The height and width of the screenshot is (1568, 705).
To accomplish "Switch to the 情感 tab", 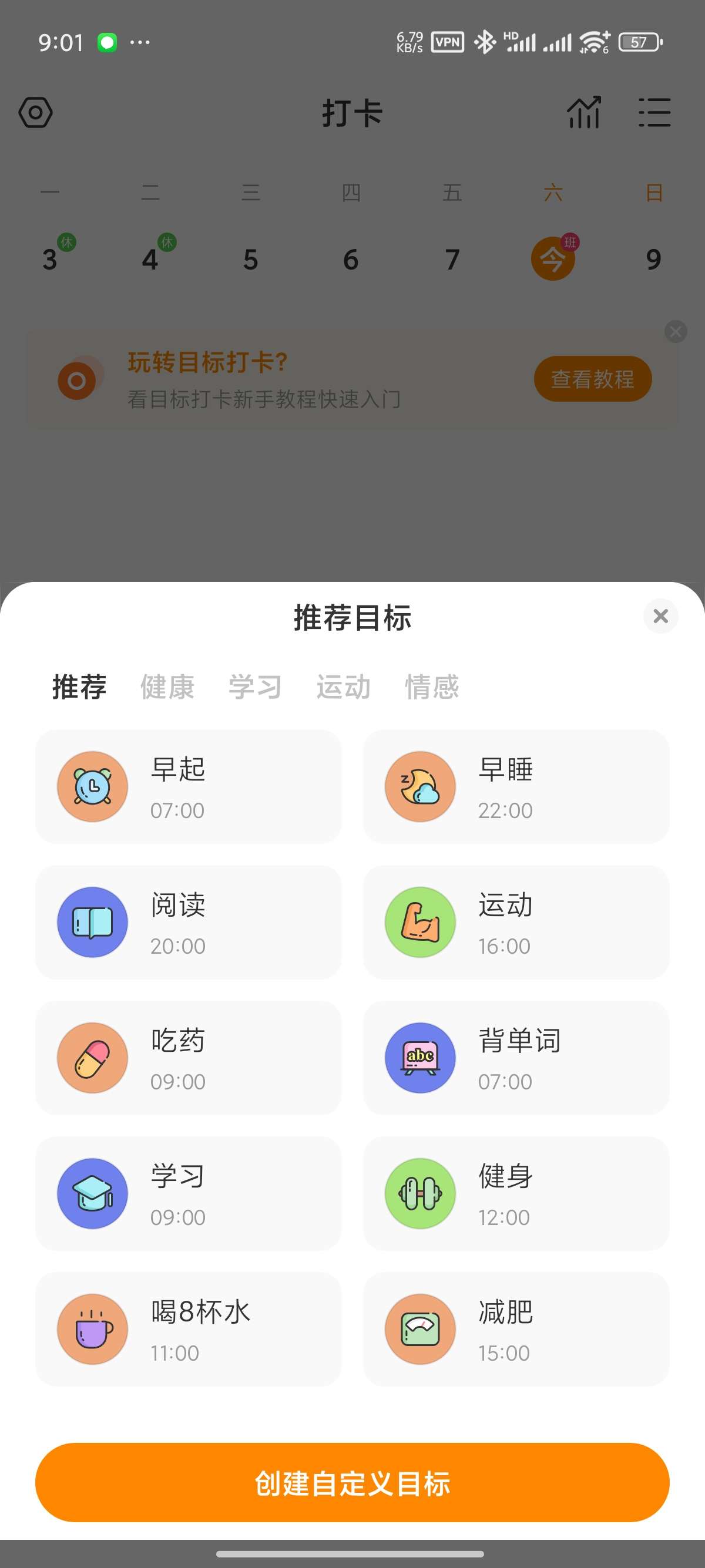I will click(432, 687).
